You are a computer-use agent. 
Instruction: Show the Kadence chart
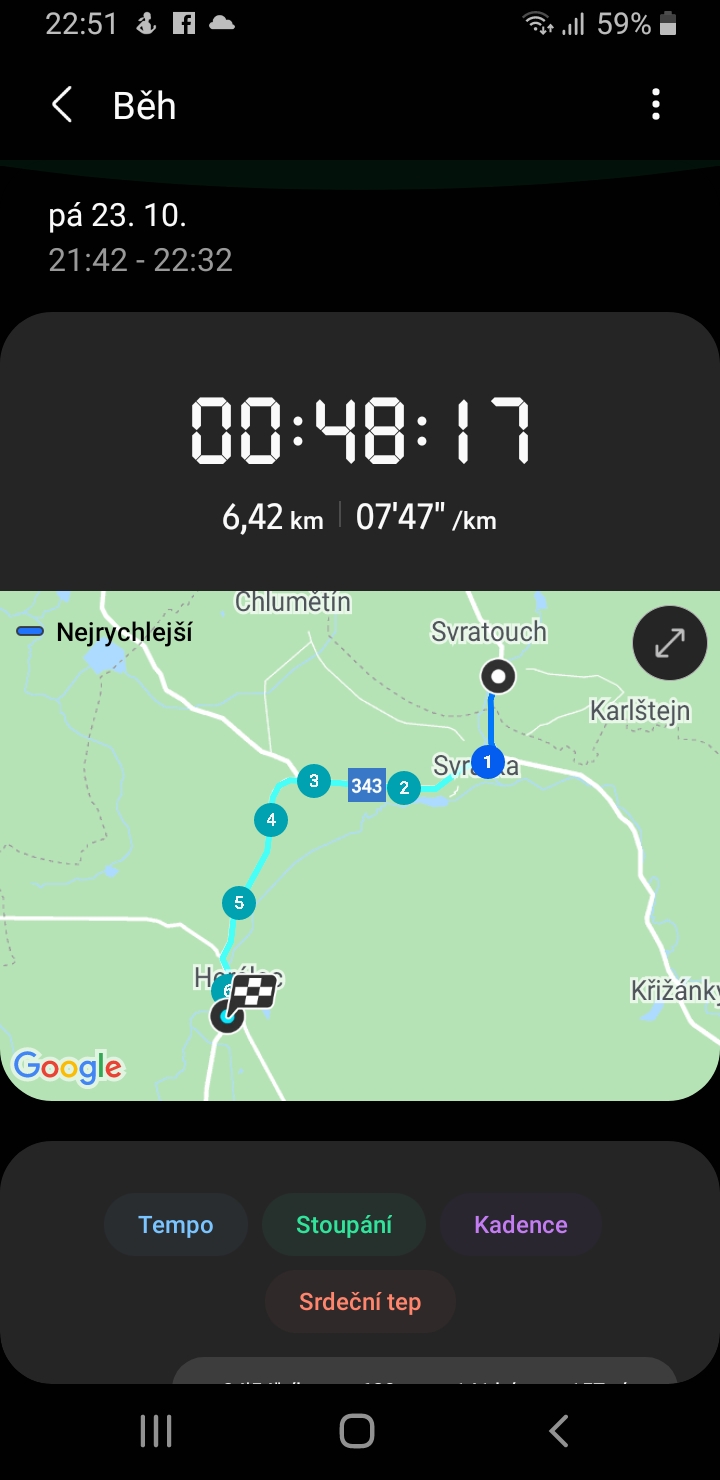(x=520, y=1225)
